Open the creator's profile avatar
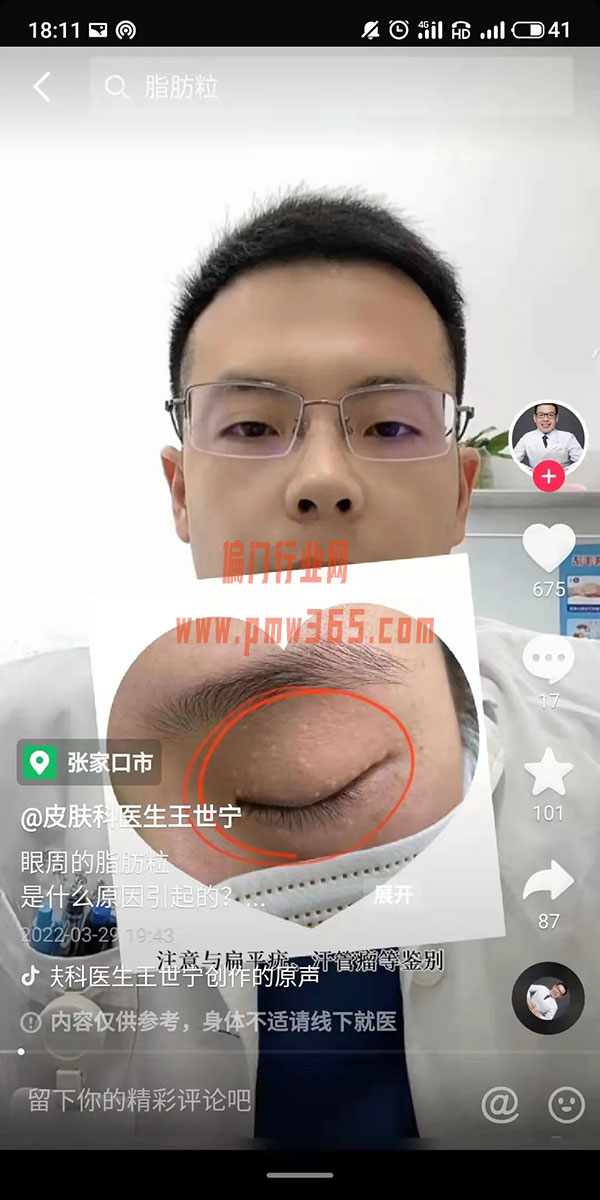 [547, 437]
